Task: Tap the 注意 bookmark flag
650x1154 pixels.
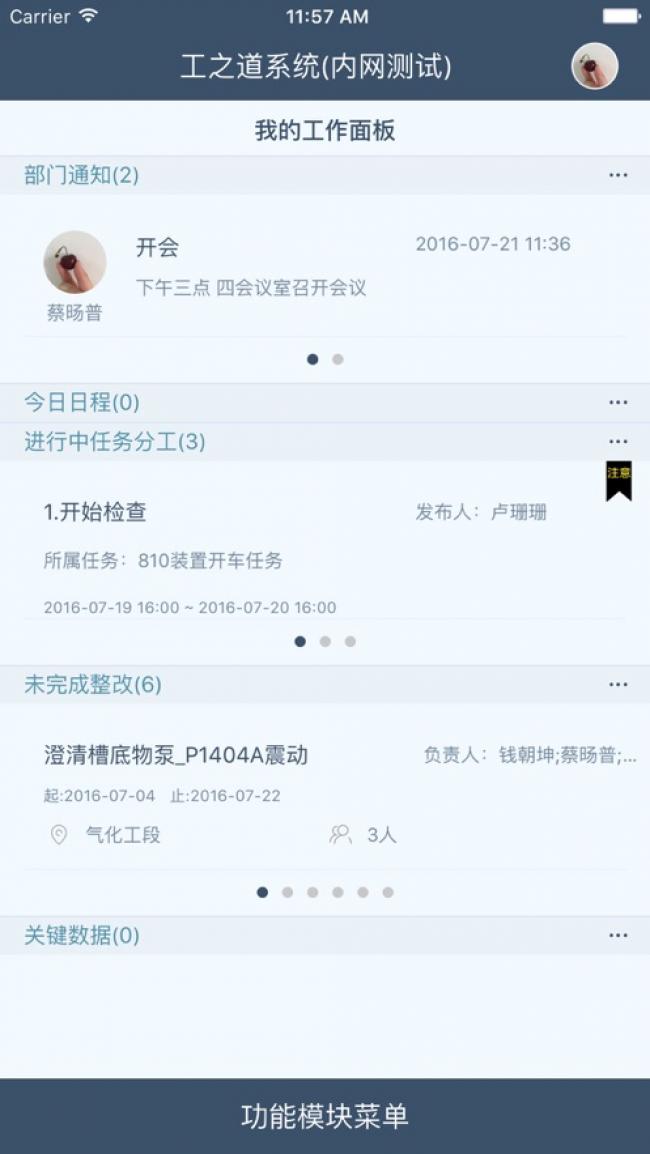Action: pyautogui.click(x=618, y=481)
